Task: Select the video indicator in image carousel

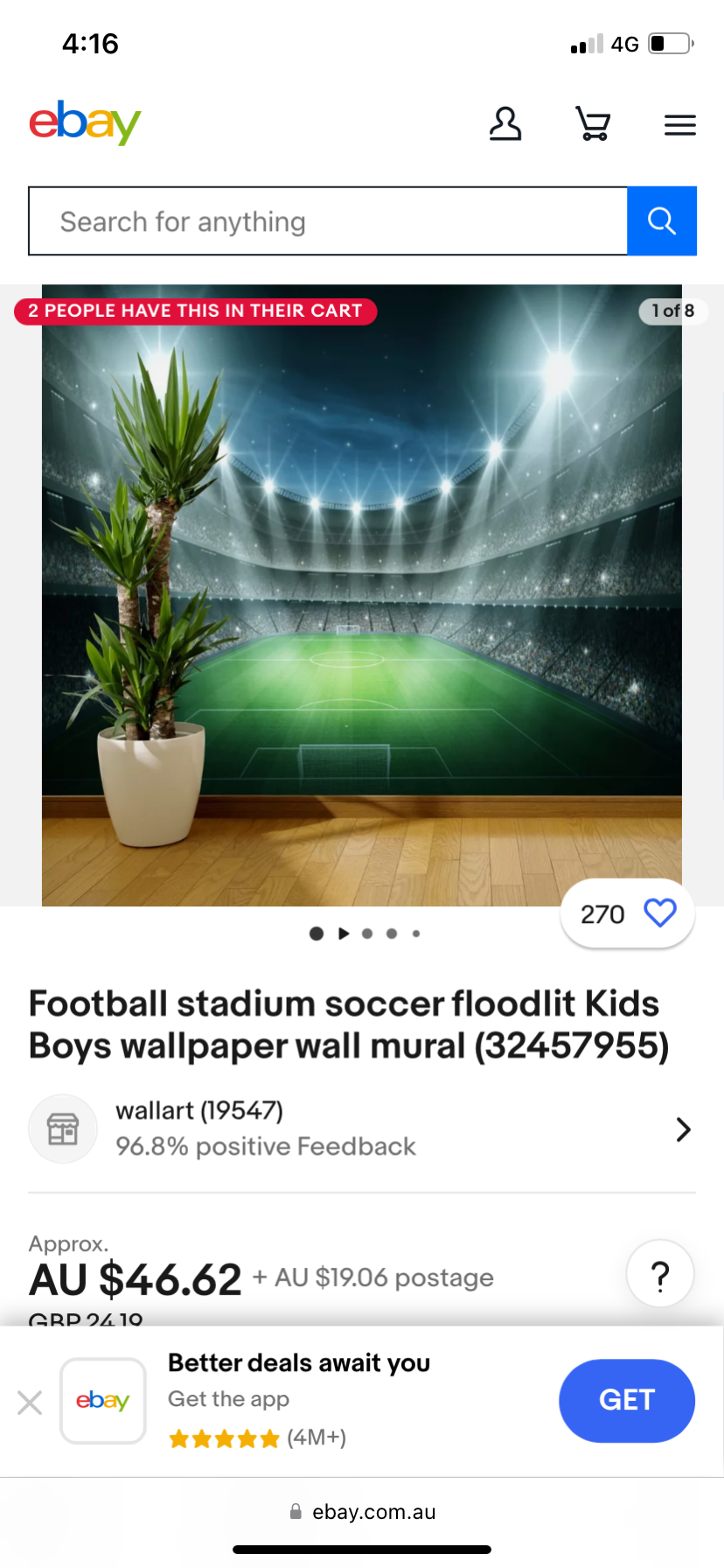Action: click(344, 934)
